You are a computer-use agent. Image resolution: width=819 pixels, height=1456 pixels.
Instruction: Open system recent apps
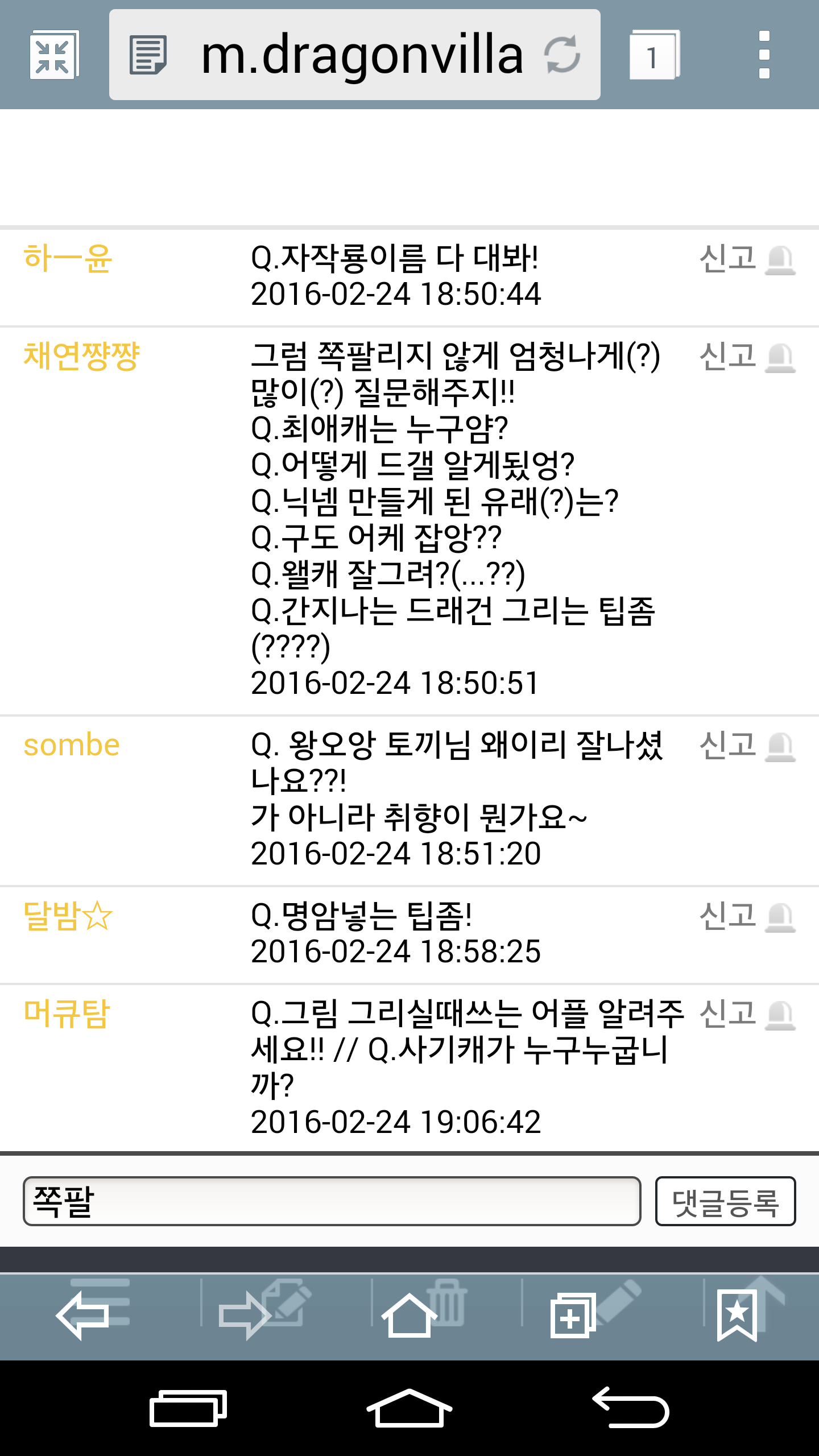pyautogui.click(x=188, y=1409)
